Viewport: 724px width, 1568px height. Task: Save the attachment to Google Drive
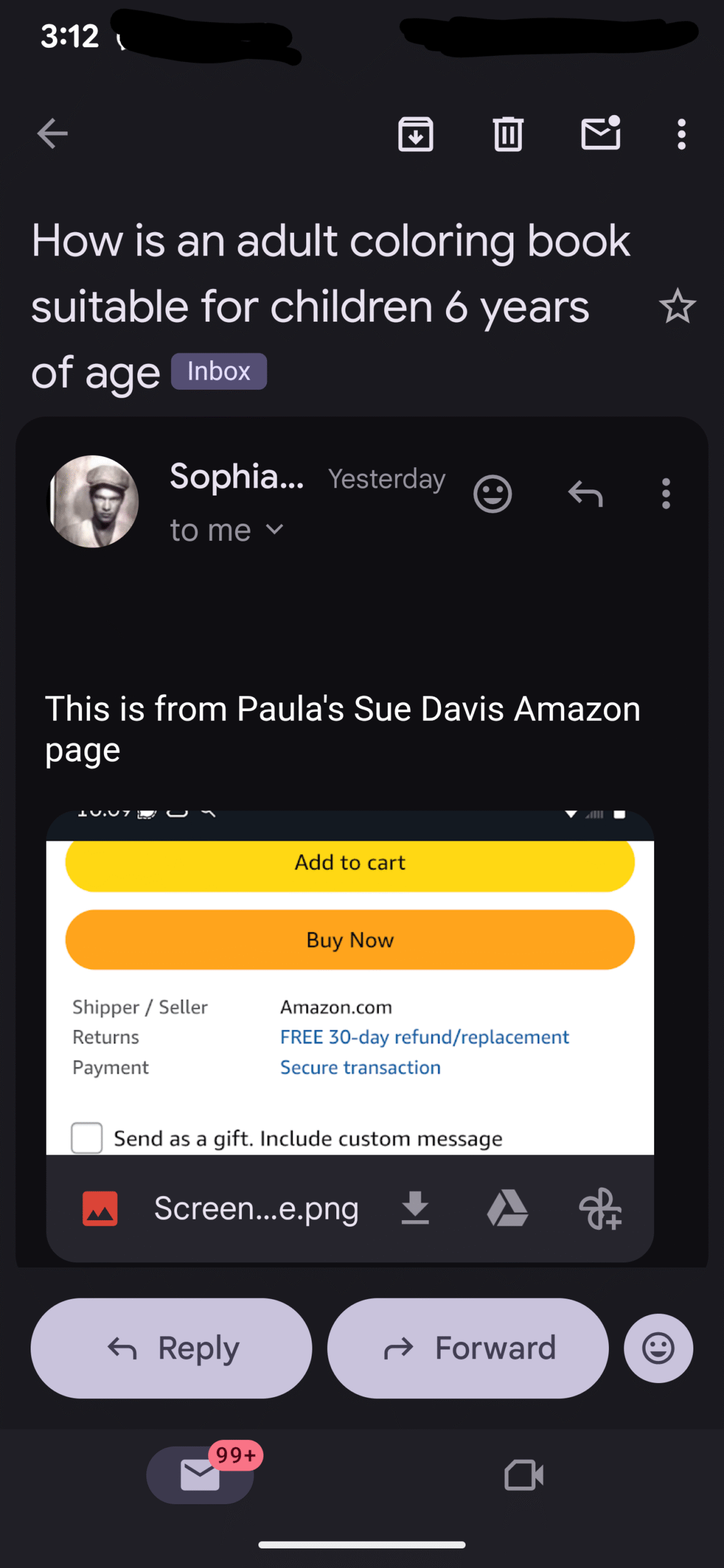(507, 1208)
